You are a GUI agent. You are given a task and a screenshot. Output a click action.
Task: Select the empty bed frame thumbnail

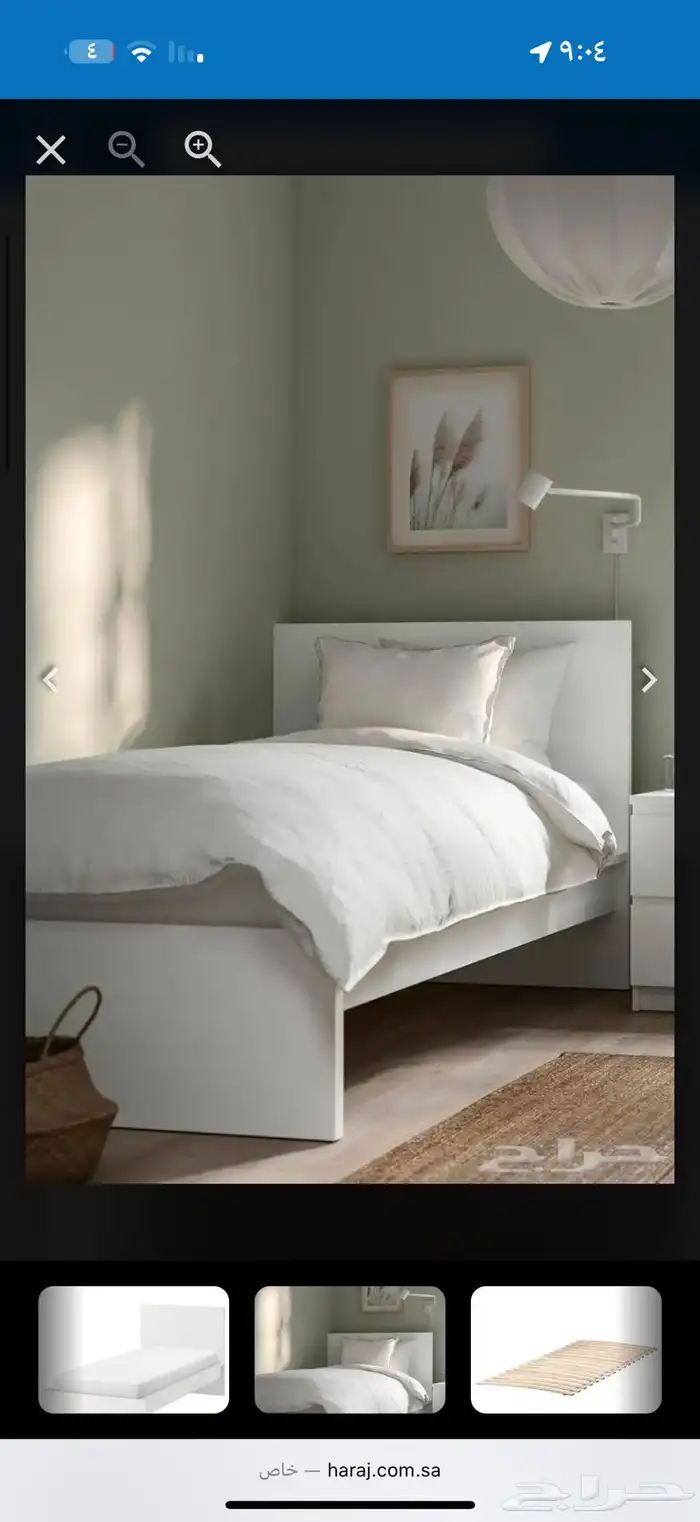pos(134,1350)
